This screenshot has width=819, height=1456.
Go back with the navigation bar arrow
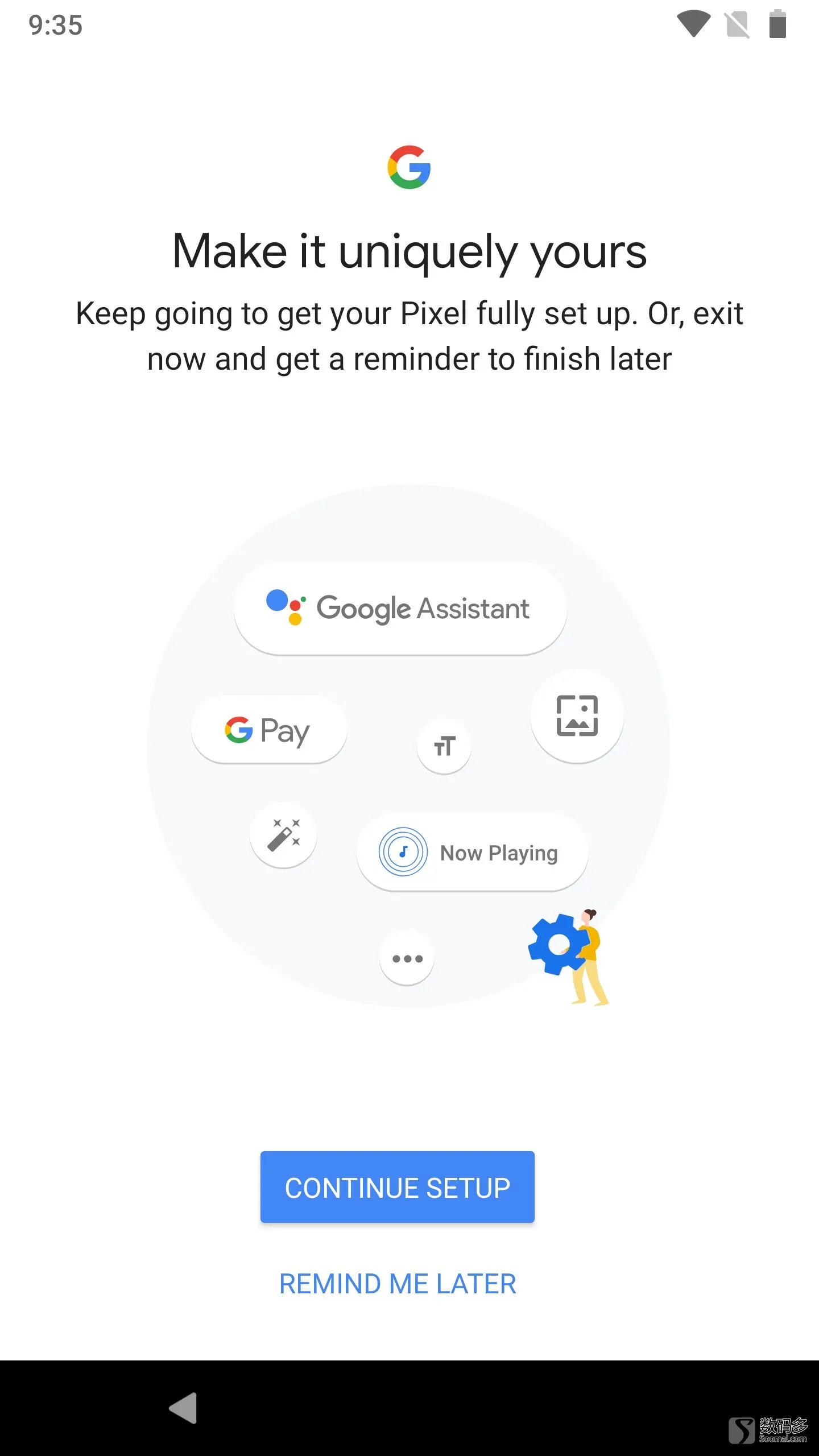183,1408
